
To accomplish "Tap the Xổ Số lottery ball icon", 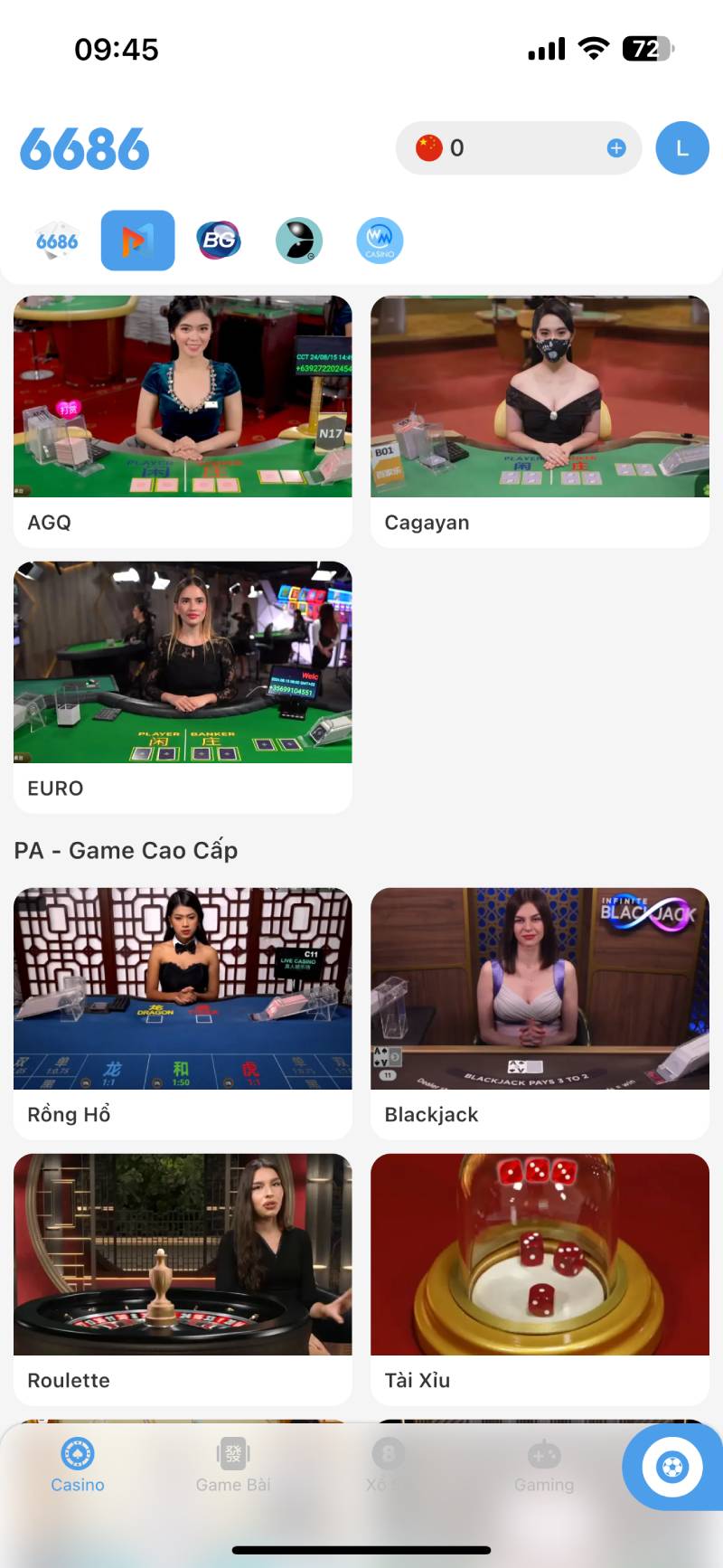I will point(388,1454).
